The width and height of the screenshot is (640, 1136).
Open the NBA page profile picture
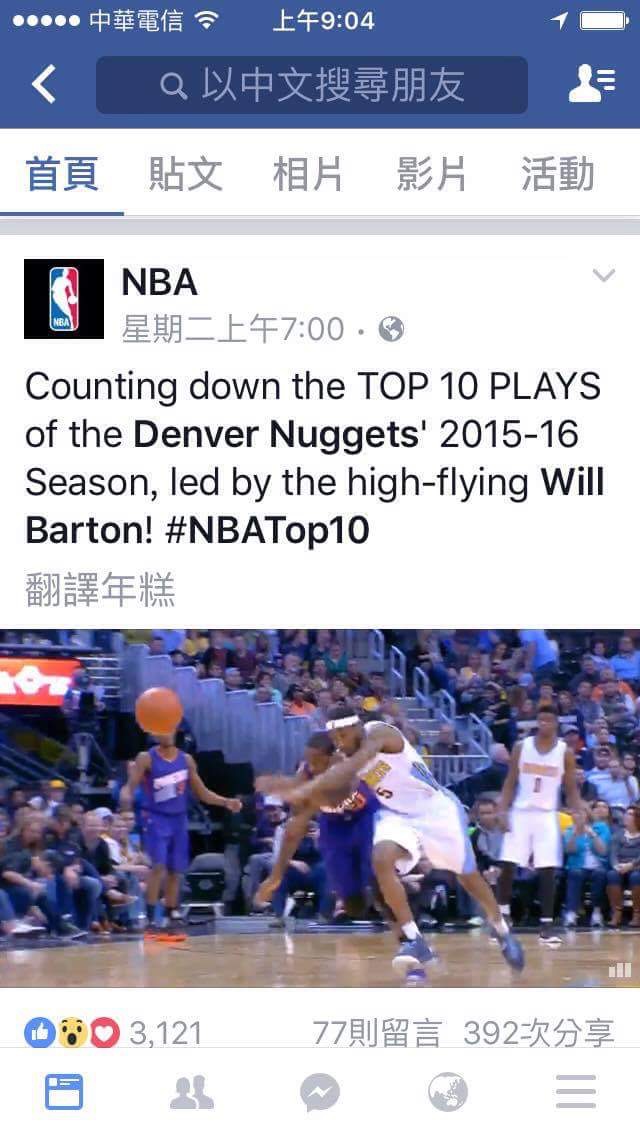coord(64,299)
